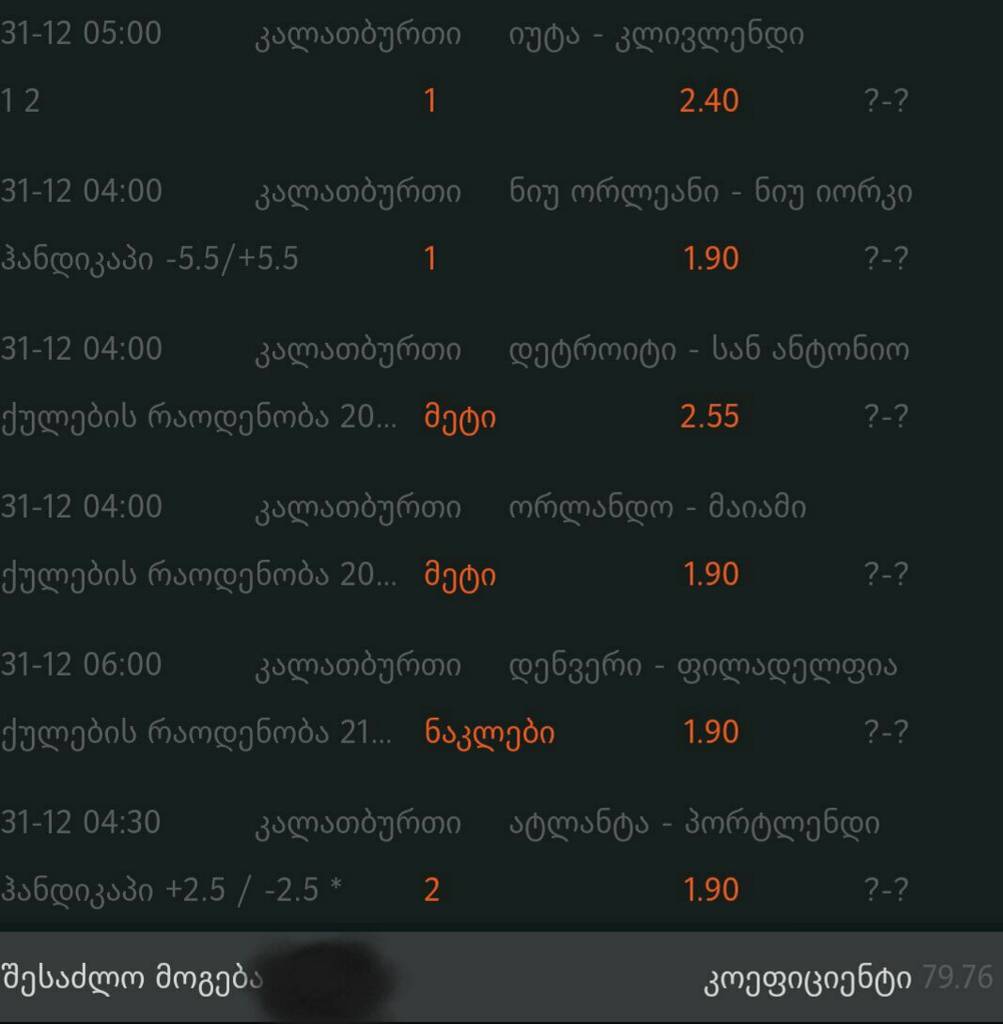
Task: Click the odds 1.90 for Atlanta - Portland
Action: point(710,888)
